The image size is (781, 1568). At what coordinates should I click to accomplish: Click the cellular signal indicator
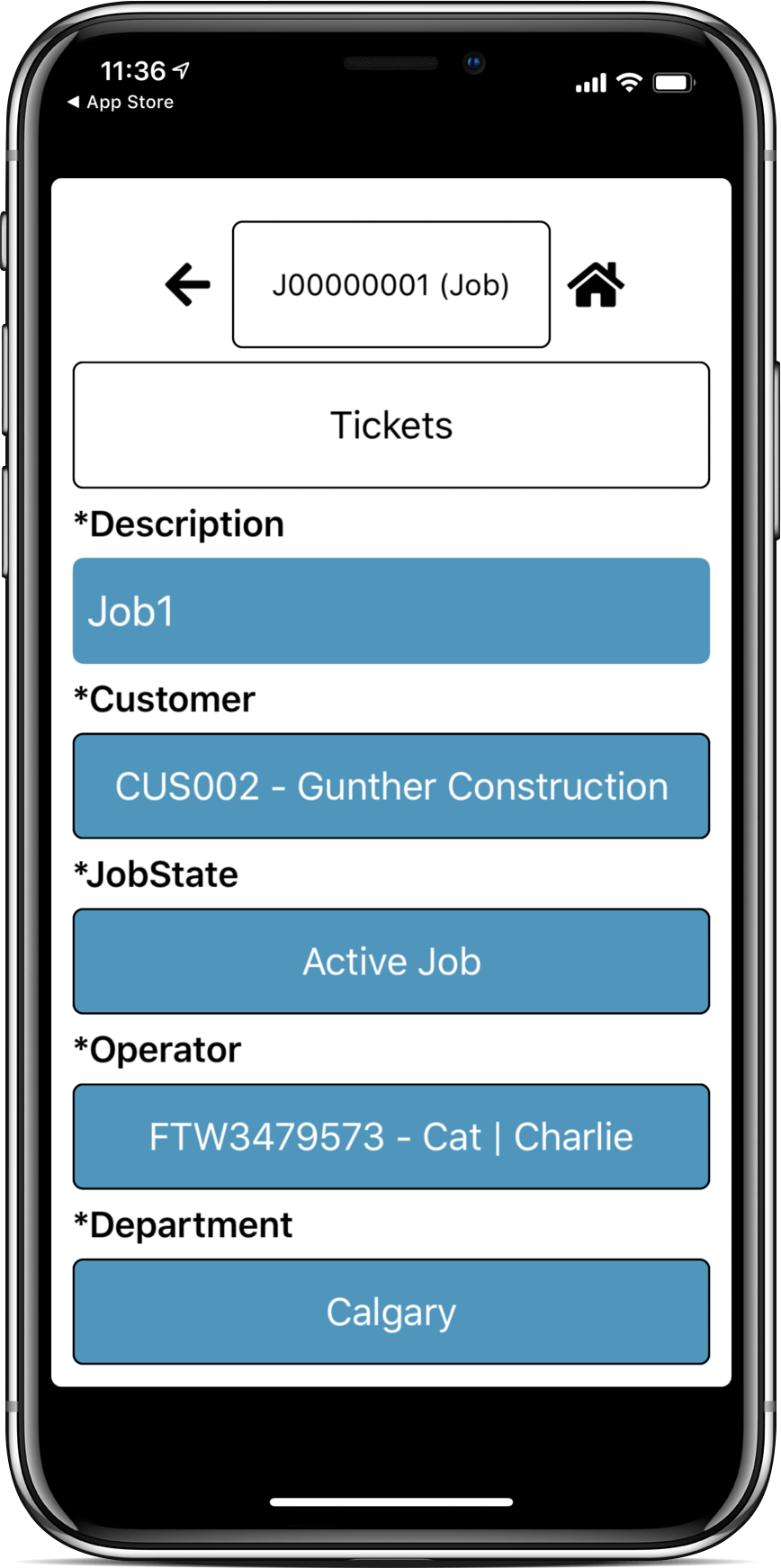tap(591, 83)
